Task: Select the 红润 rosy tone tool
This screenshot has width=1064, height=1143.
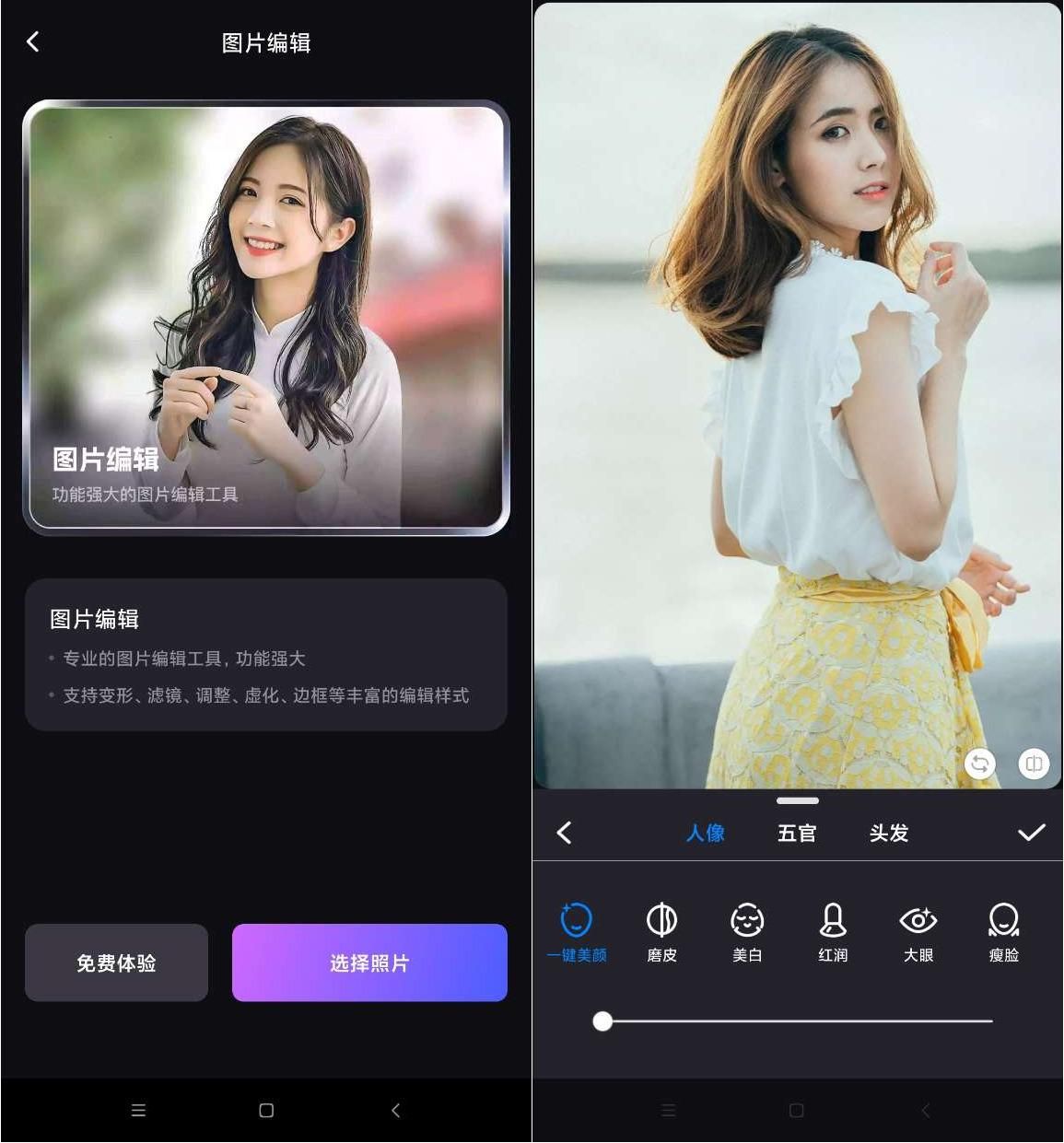Action: [833, 930]
